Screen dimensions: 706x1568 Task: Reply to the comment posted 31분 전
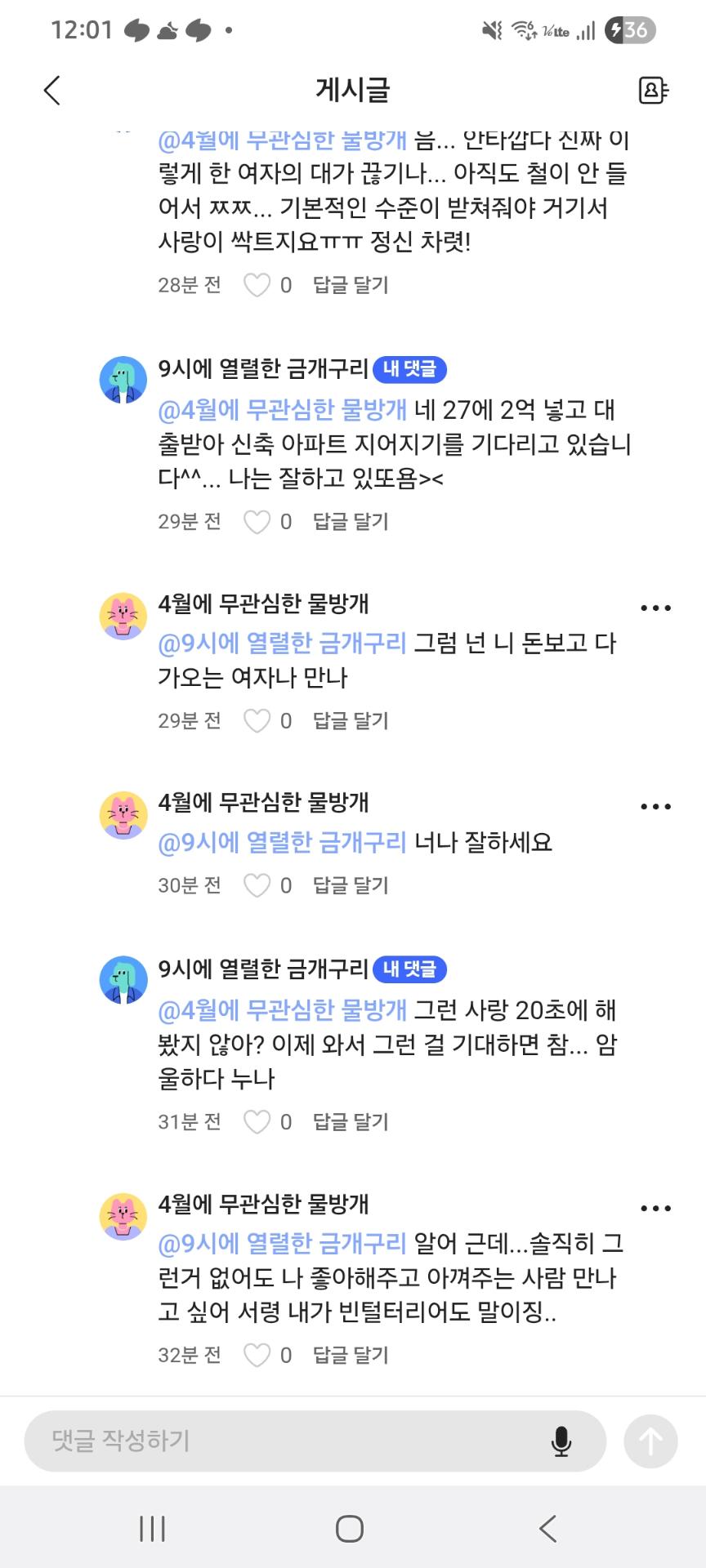click(x=351, y=1122)
